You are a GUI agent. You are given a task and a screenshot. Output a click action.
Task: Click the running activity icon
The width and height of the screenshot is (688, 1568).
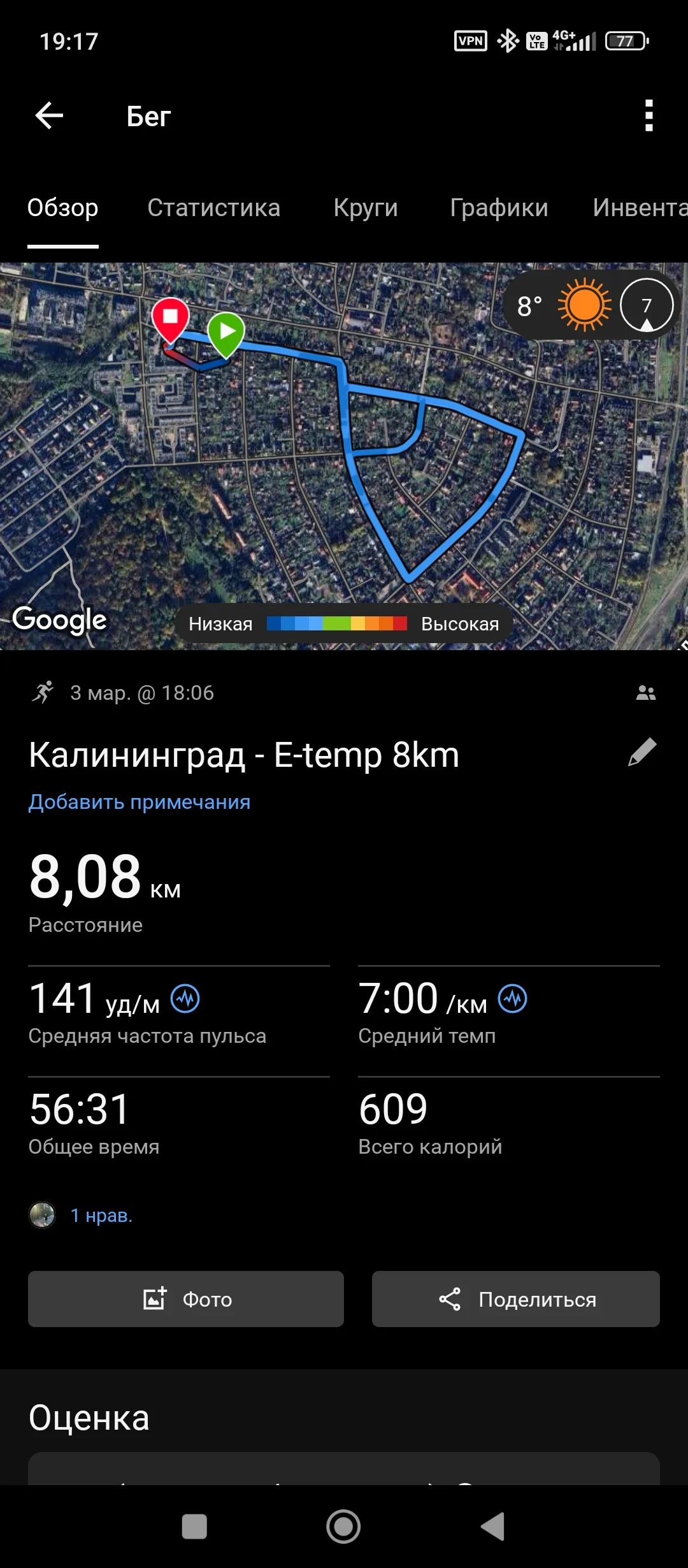tap(43, 692)
